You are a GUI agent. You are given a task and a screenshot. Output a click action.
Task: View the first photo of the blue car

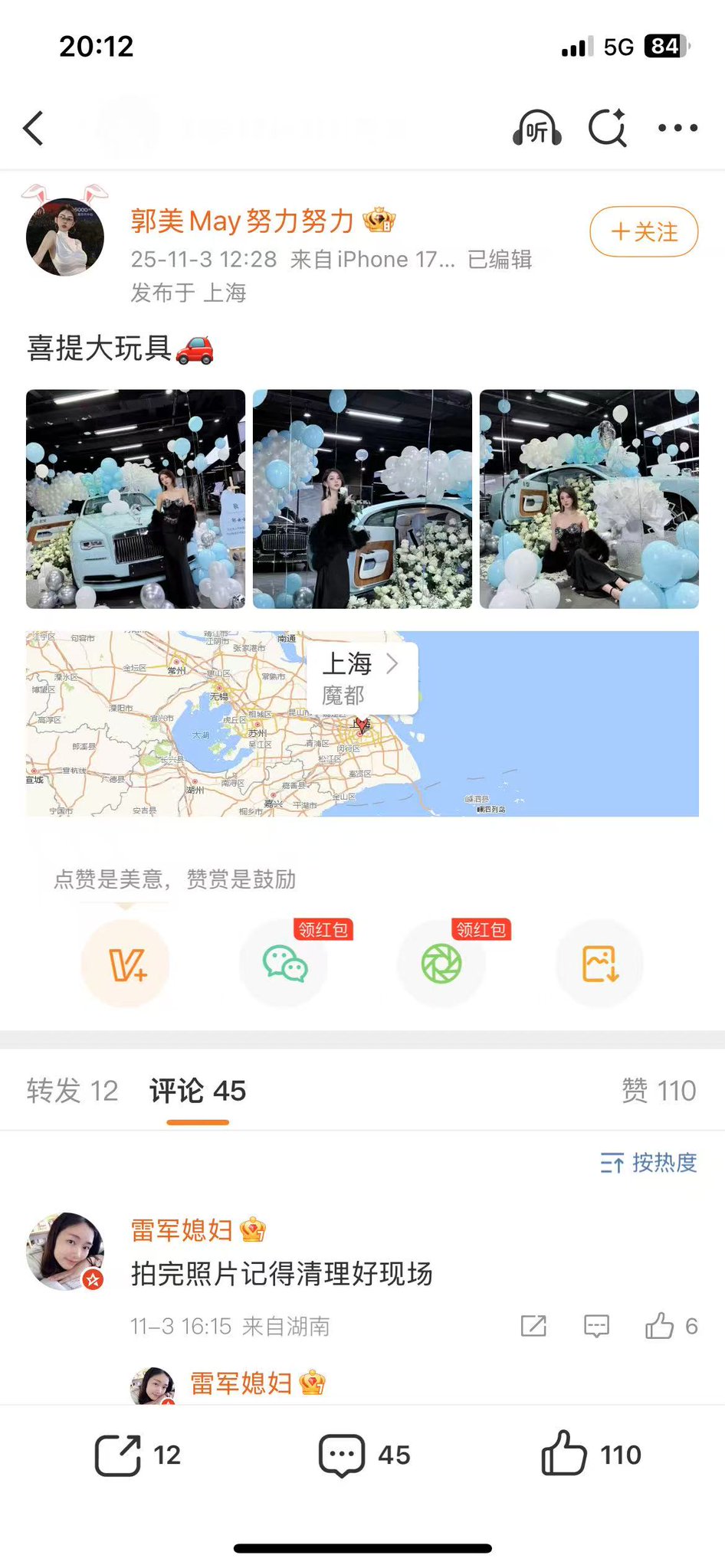pos(136,499)
